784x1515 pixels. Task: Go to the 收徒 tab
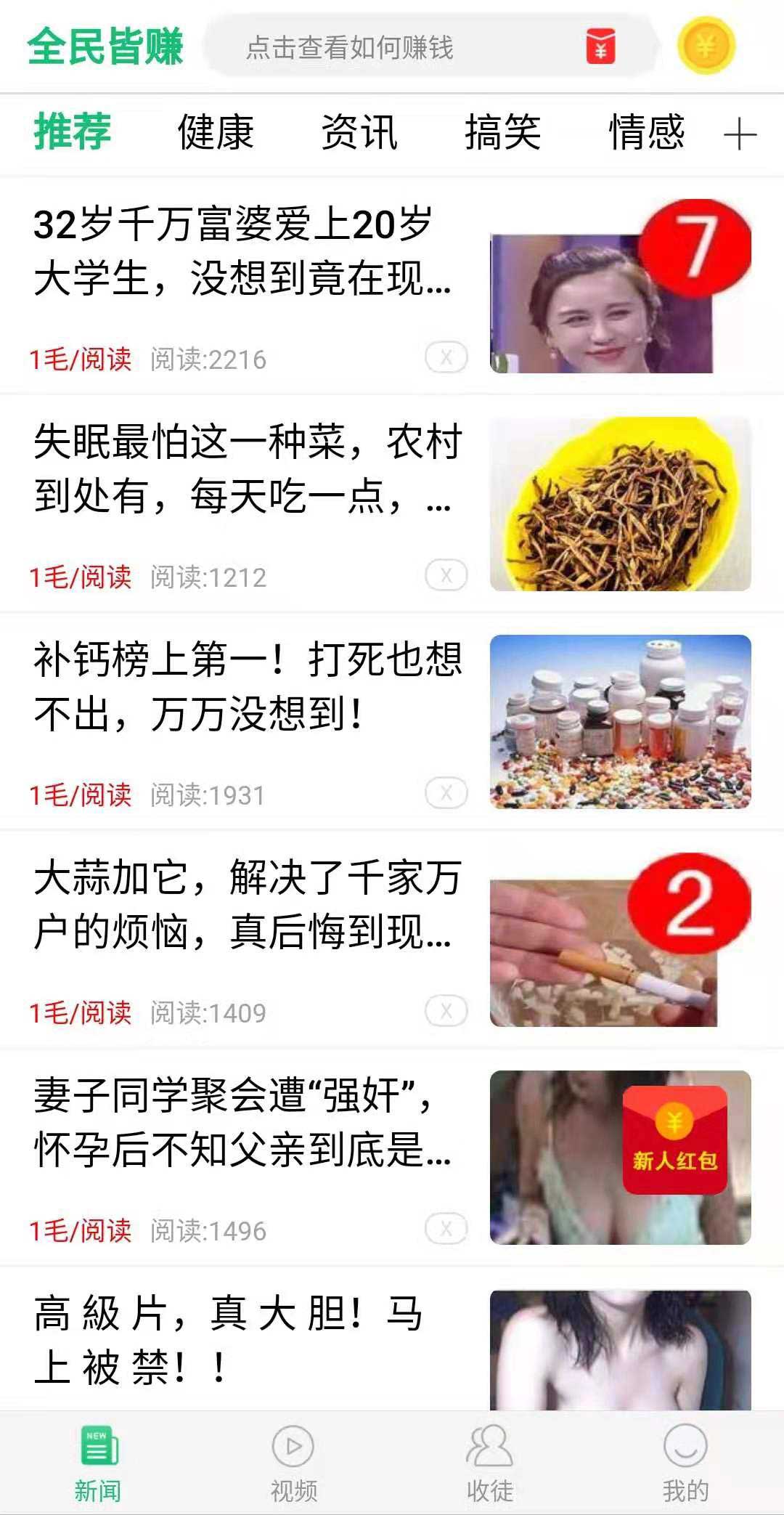[489, 1463]
